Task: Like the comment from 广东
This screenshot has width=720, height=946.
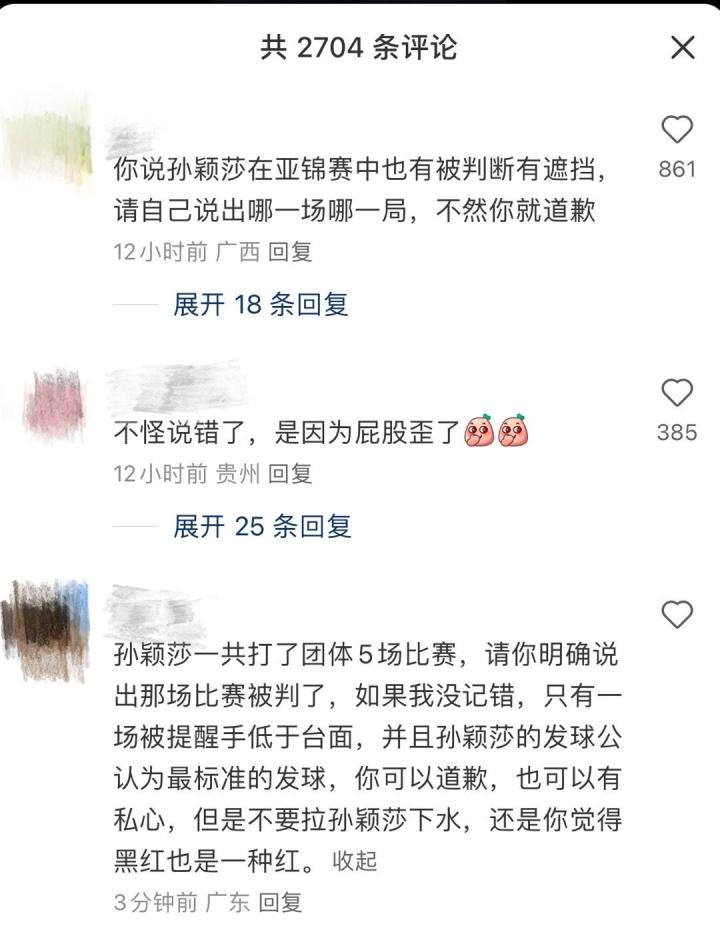Action: (x=677, y=614)
